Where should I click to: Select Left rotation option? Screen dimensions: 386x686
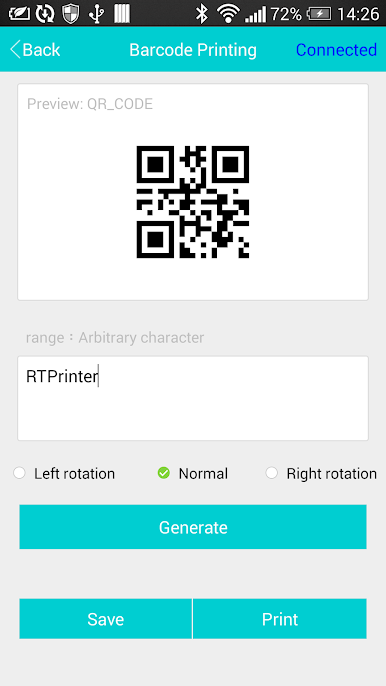(64, 473)
